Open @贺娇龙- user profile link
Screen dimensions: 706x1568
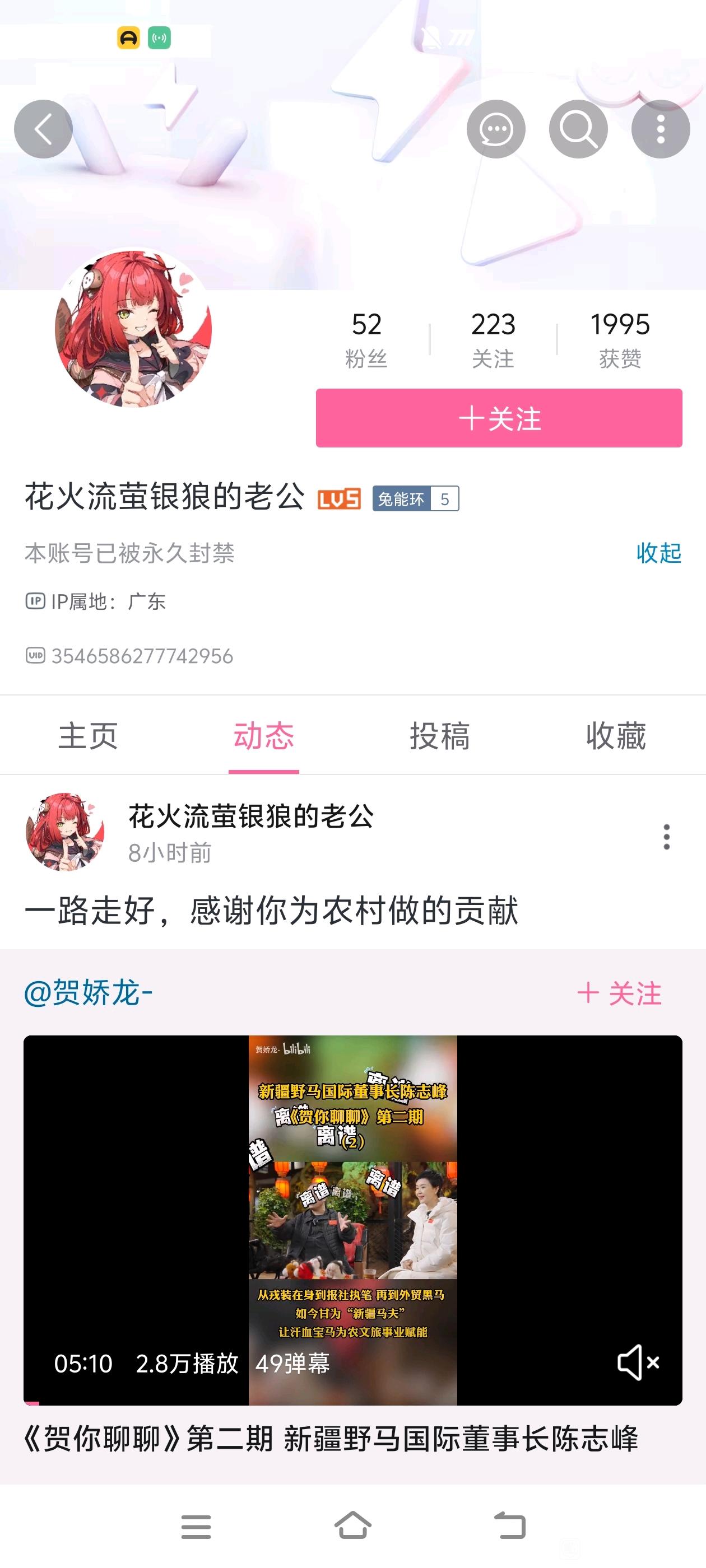pos(89,993)
